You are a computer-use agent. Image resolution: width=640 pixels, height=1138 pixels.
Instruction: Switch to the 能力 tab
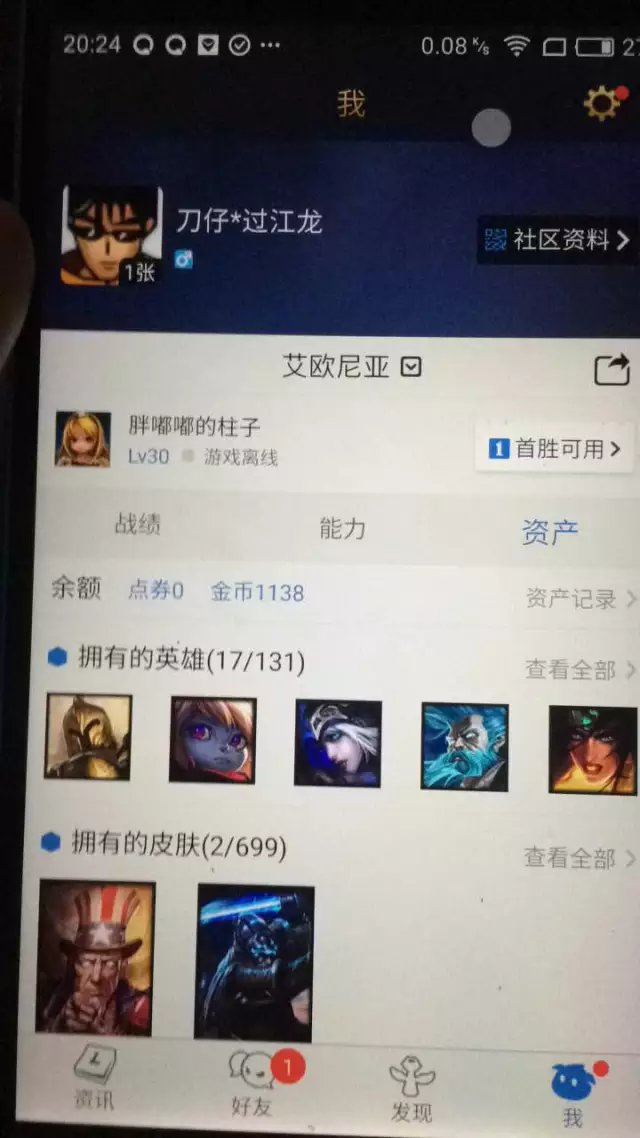click(342, 528)
